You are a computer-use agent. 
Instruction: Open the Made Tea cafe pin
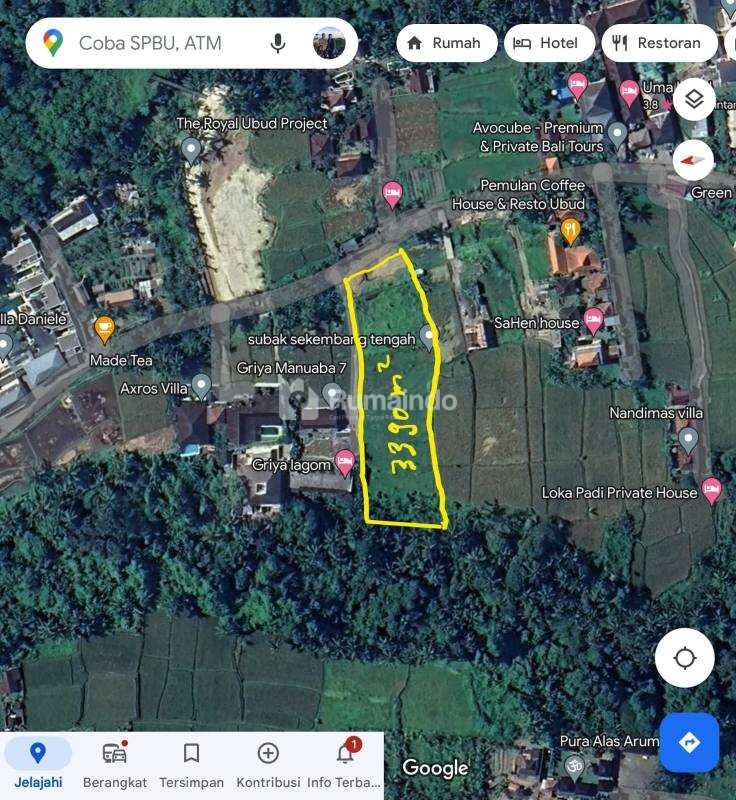point(104,328)
